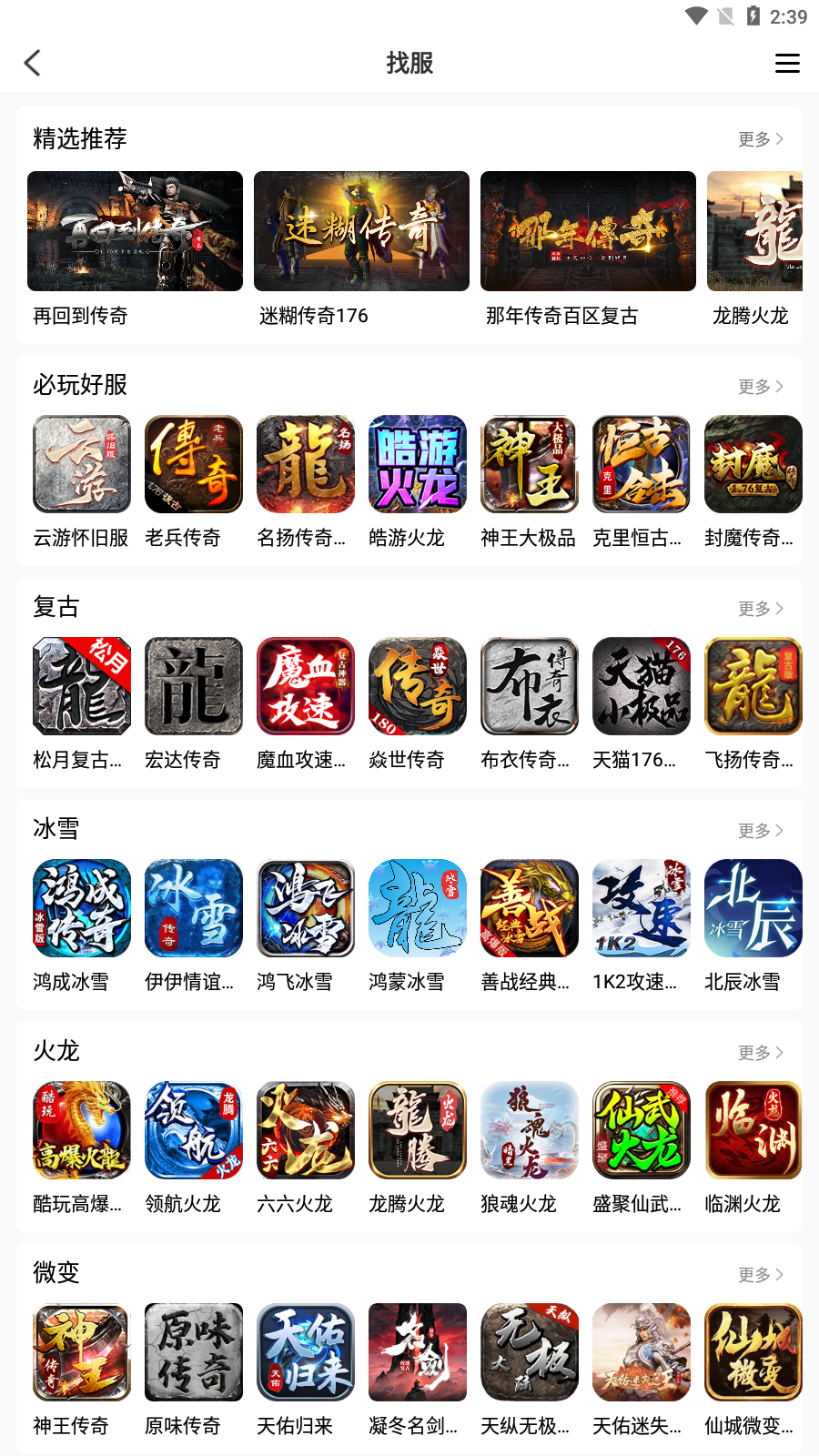Expand 更多 for the 精选推荐 section
The image size is (819, 1456).
(760, 138)
